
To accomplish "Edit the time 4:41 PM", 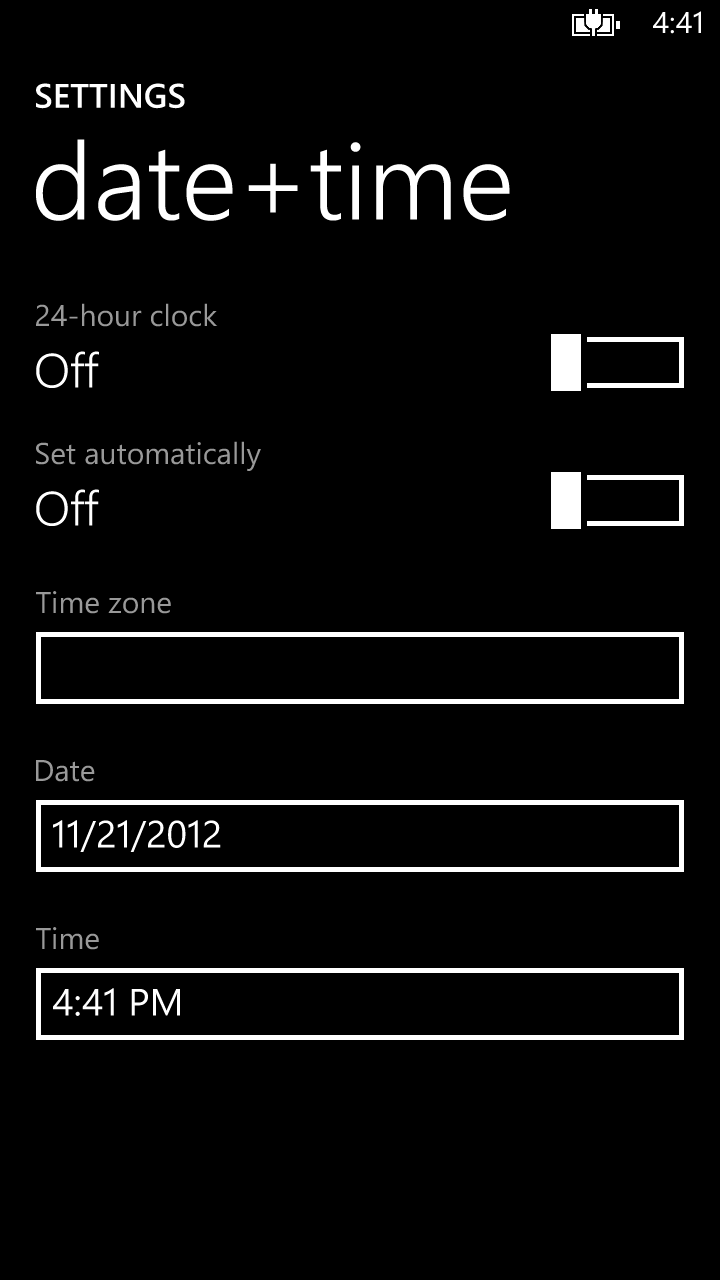I will point(360,1004).
